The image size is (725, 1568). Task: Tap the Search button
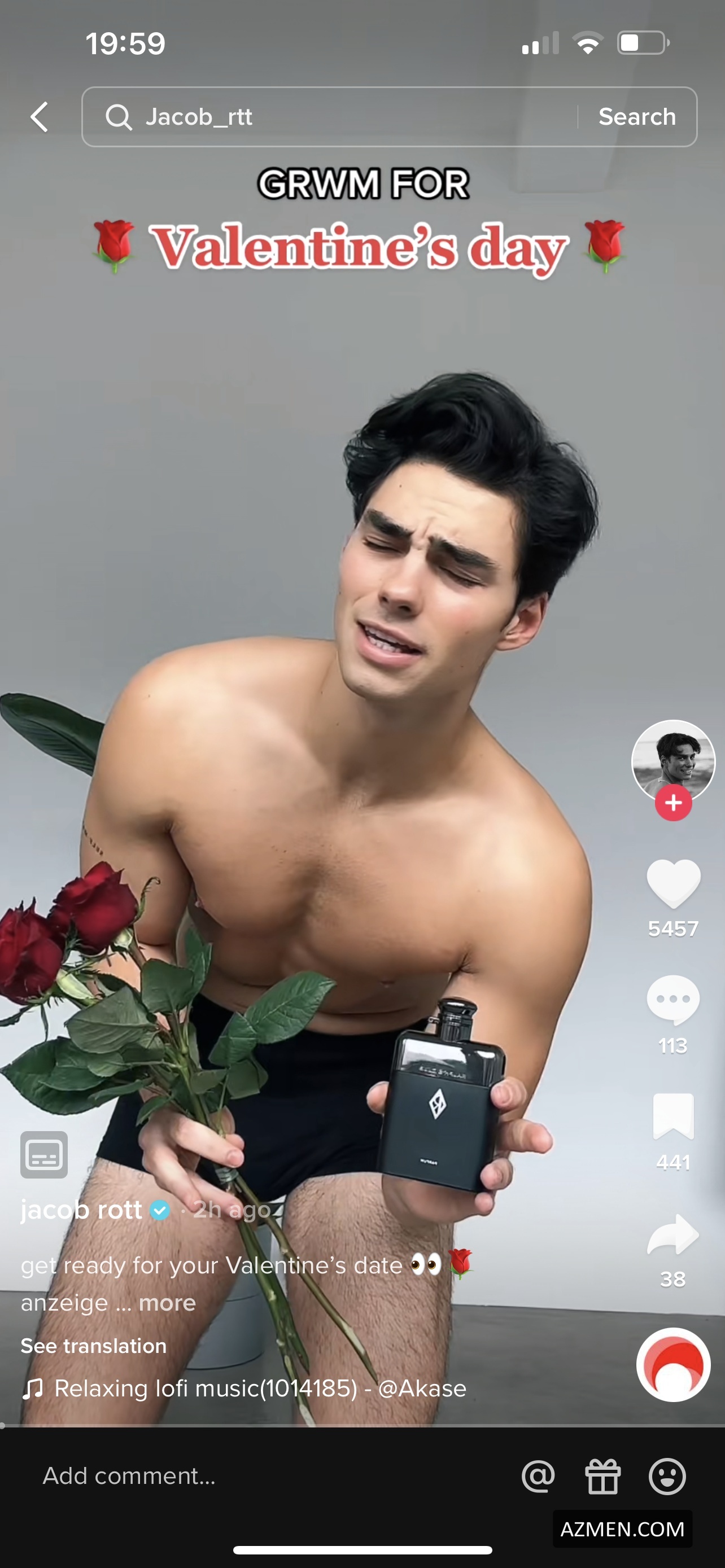[x=637, y=117]
